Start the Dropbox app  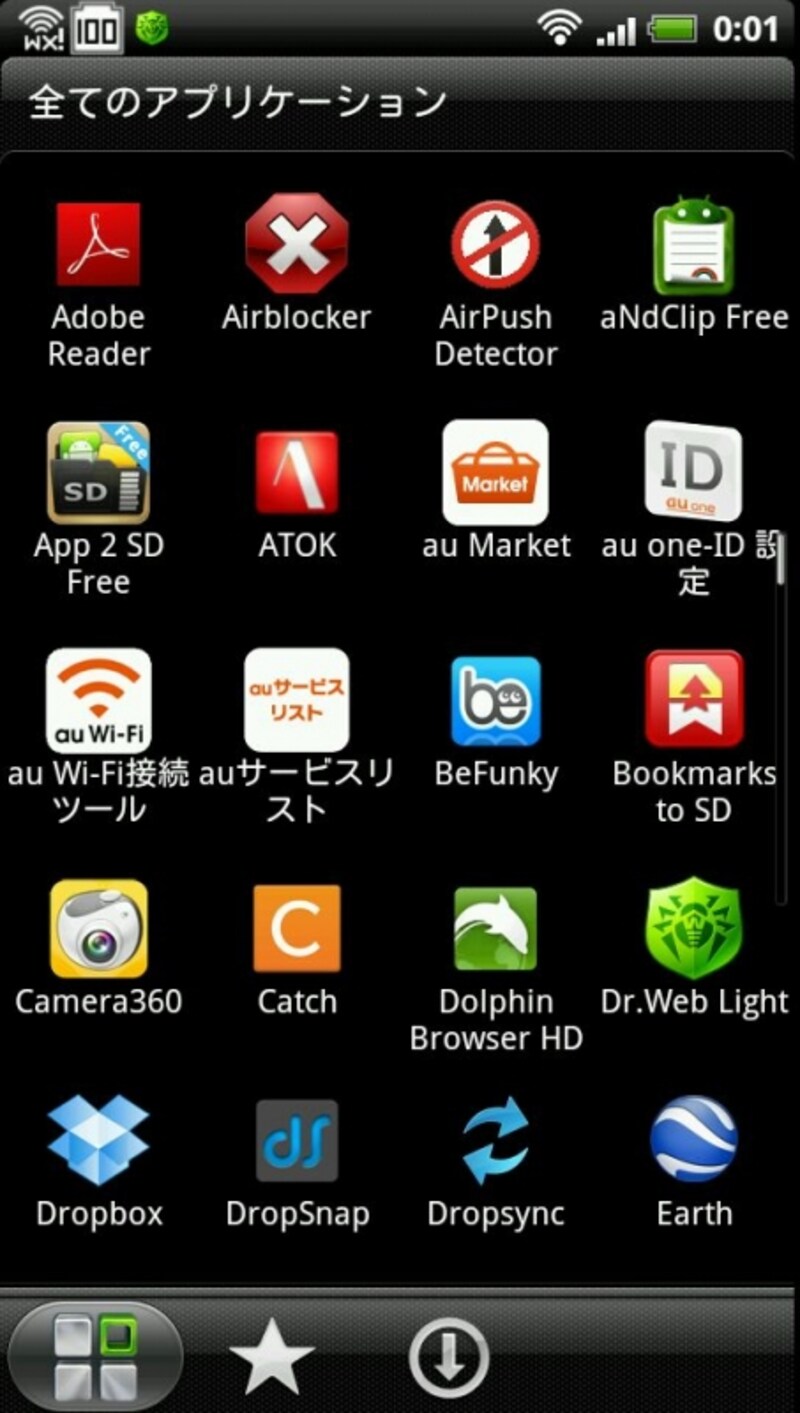pyautogui.click(x=98, y=1140)
